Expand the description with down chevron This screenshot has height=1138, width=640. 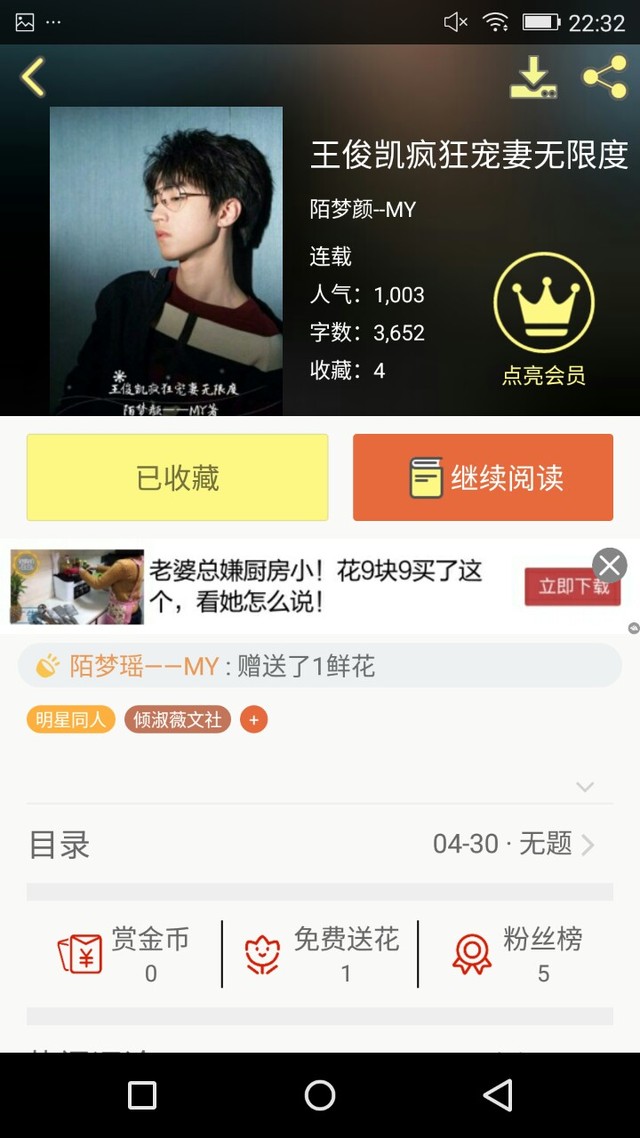(x=585, y=787)
